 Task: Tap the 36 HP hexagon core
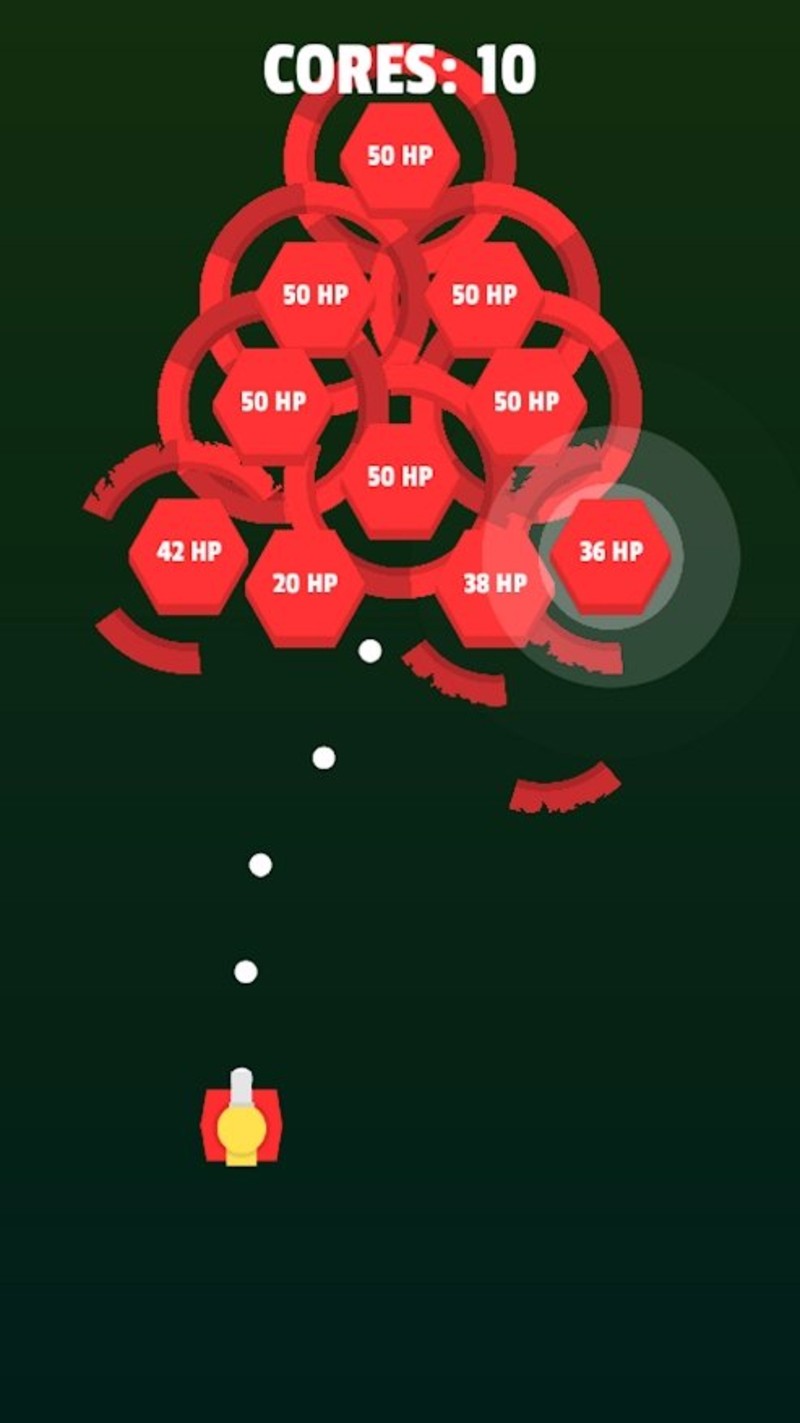click(610, 554)
